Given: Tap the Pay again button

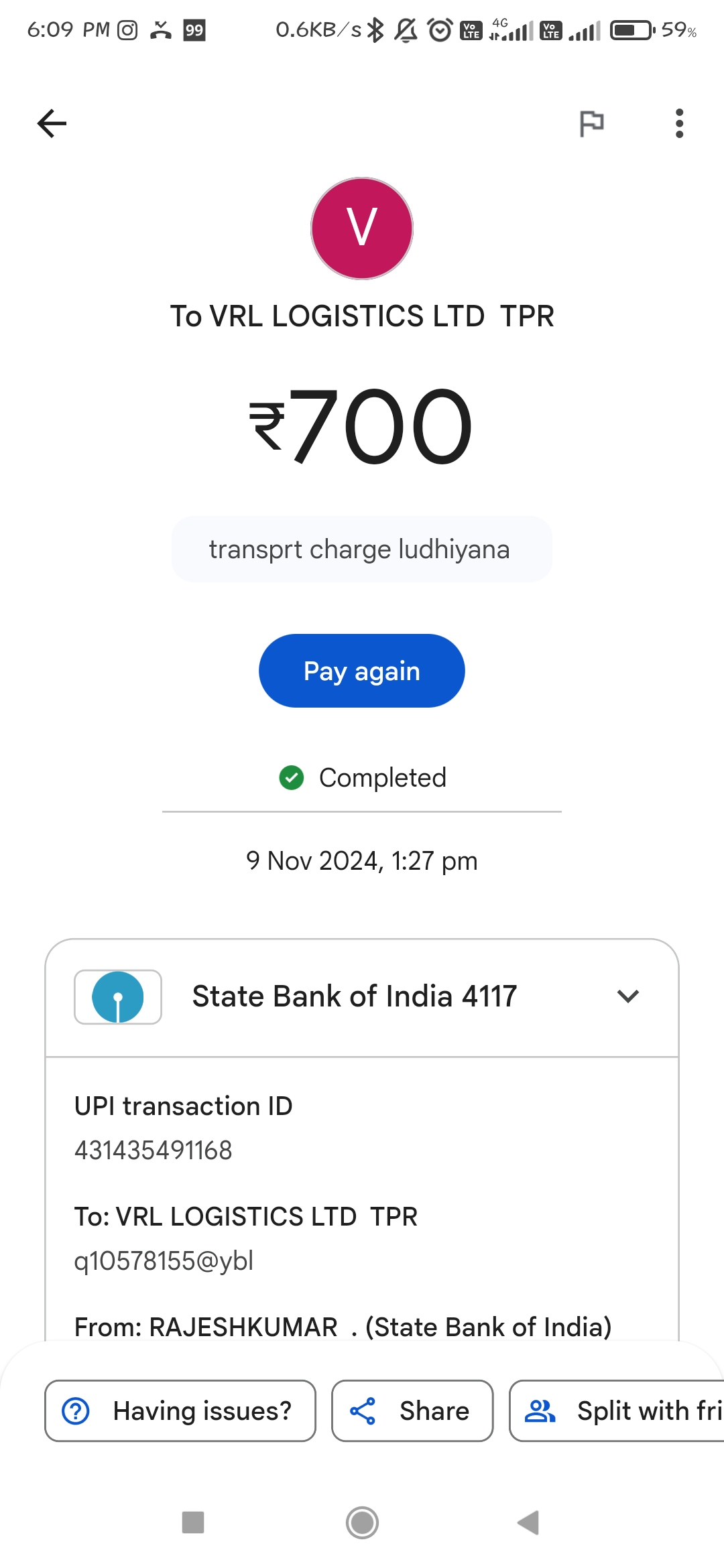Looking at the screenshot, I should (362, 671).
